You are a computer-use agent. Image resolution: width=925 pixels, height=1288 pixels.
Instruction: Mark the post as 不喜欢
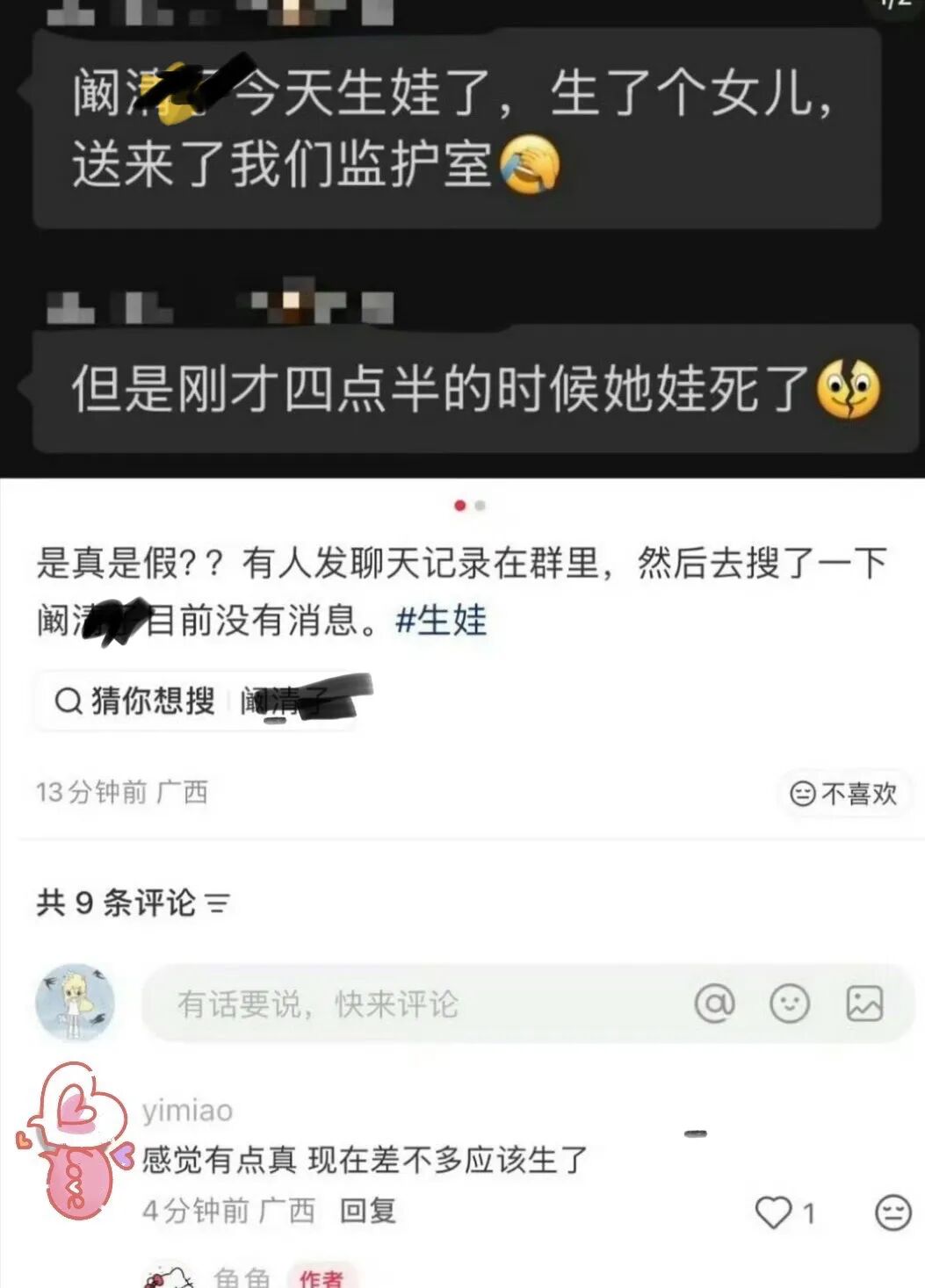[x=845, y=794]
